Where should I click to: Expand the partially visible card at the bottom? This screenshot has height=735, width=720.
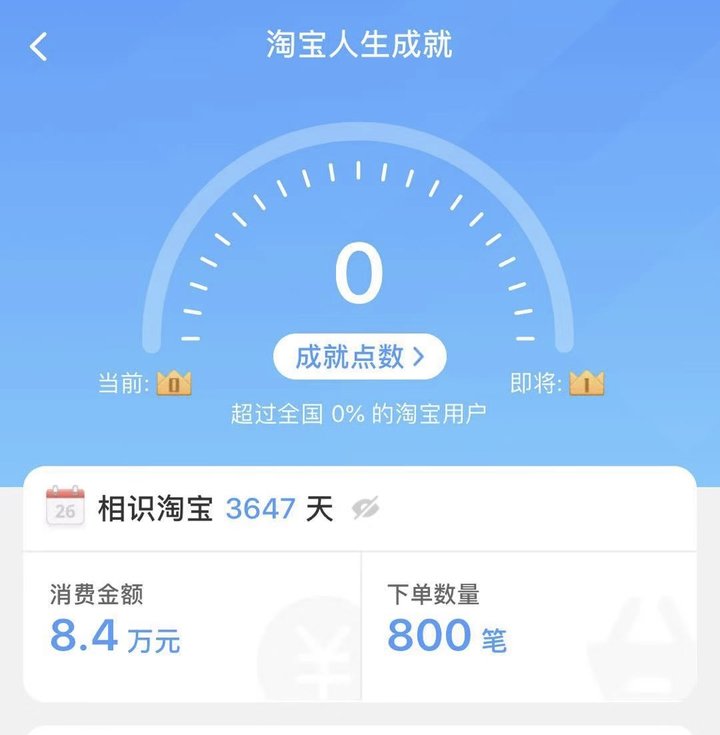pyautogui.click(x=360, y=728)
